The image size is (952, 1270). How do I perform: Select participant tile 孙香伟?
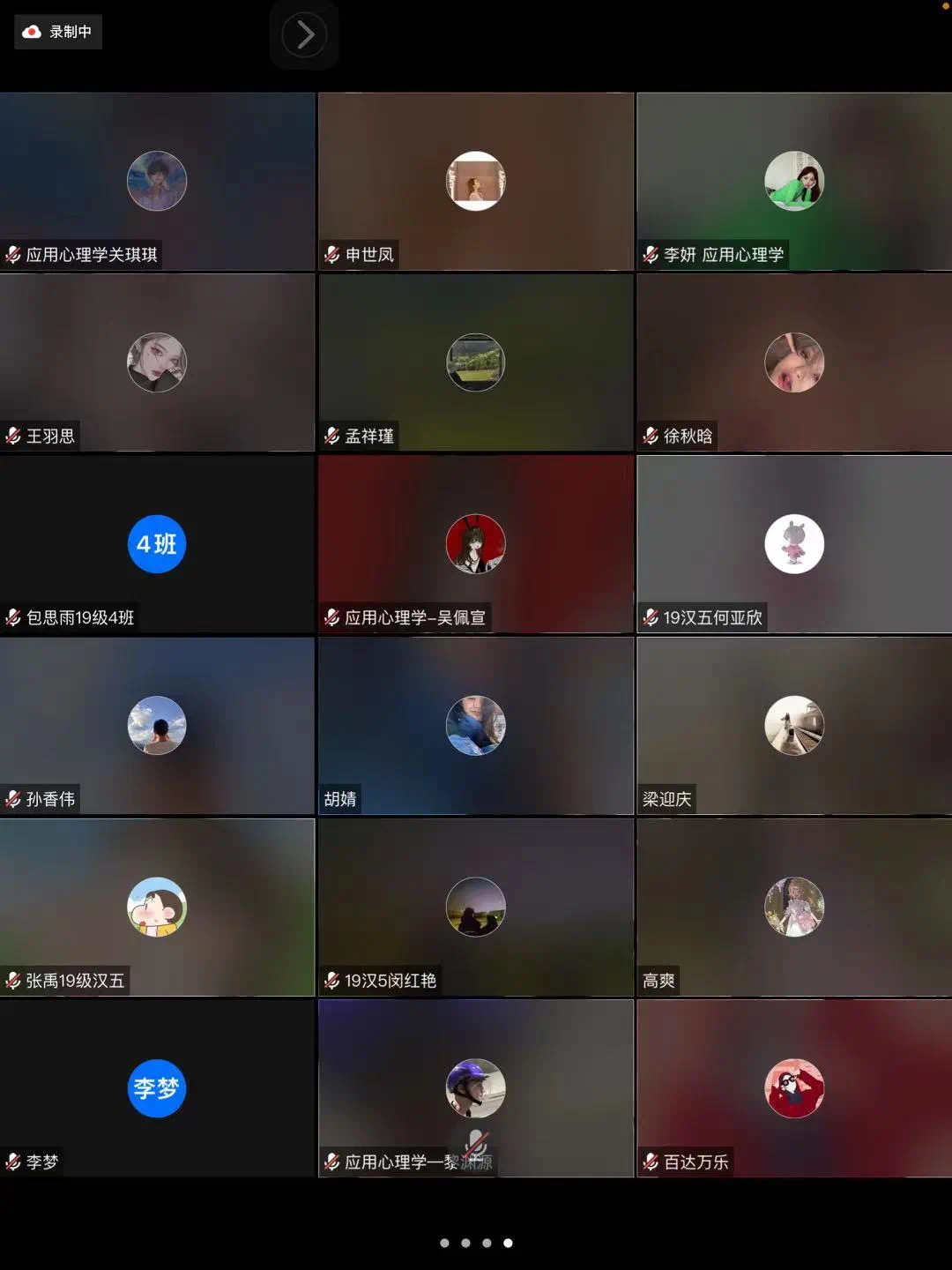coord(157,726)
